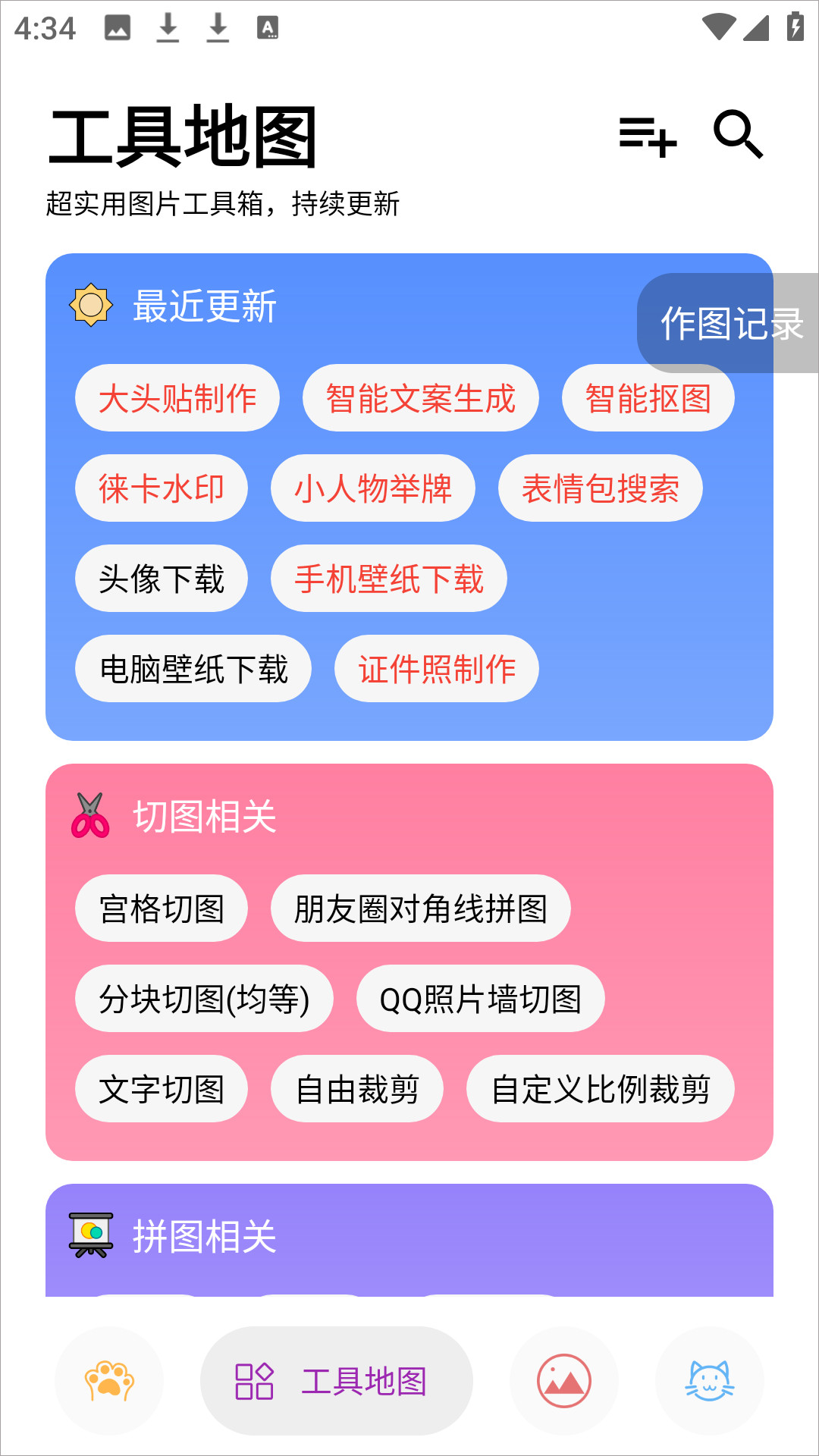Switch to the picture gallery tab
819x1456 pixels.
point(564,1381)
